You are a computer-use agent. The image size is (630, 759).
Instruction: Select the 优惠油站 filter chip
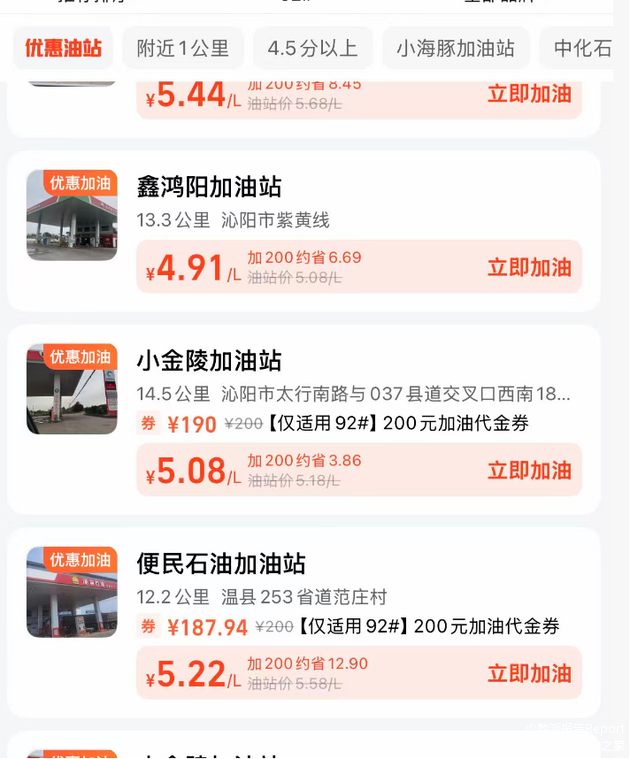tap(63, 48)
